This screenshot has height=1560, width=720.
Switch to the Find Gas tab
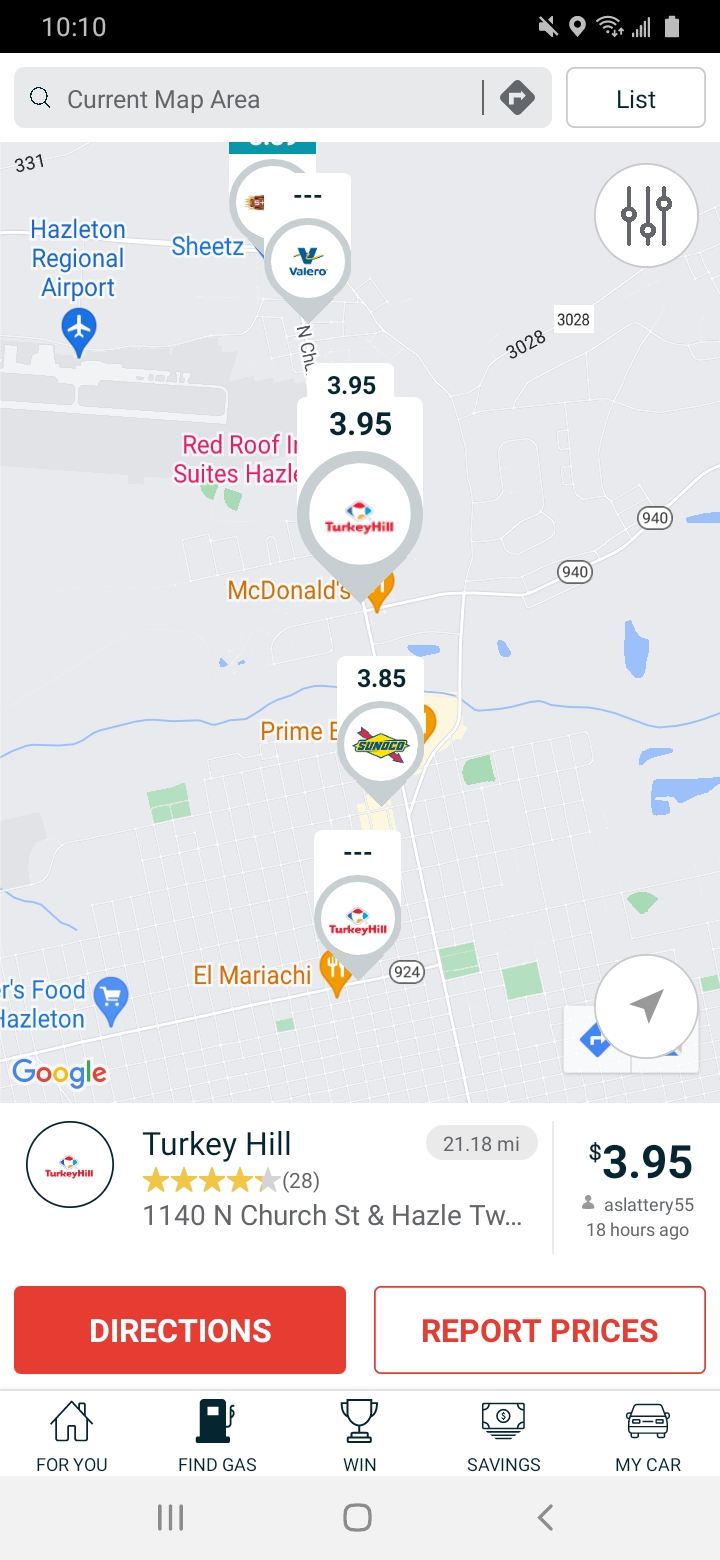(217, 1436)
